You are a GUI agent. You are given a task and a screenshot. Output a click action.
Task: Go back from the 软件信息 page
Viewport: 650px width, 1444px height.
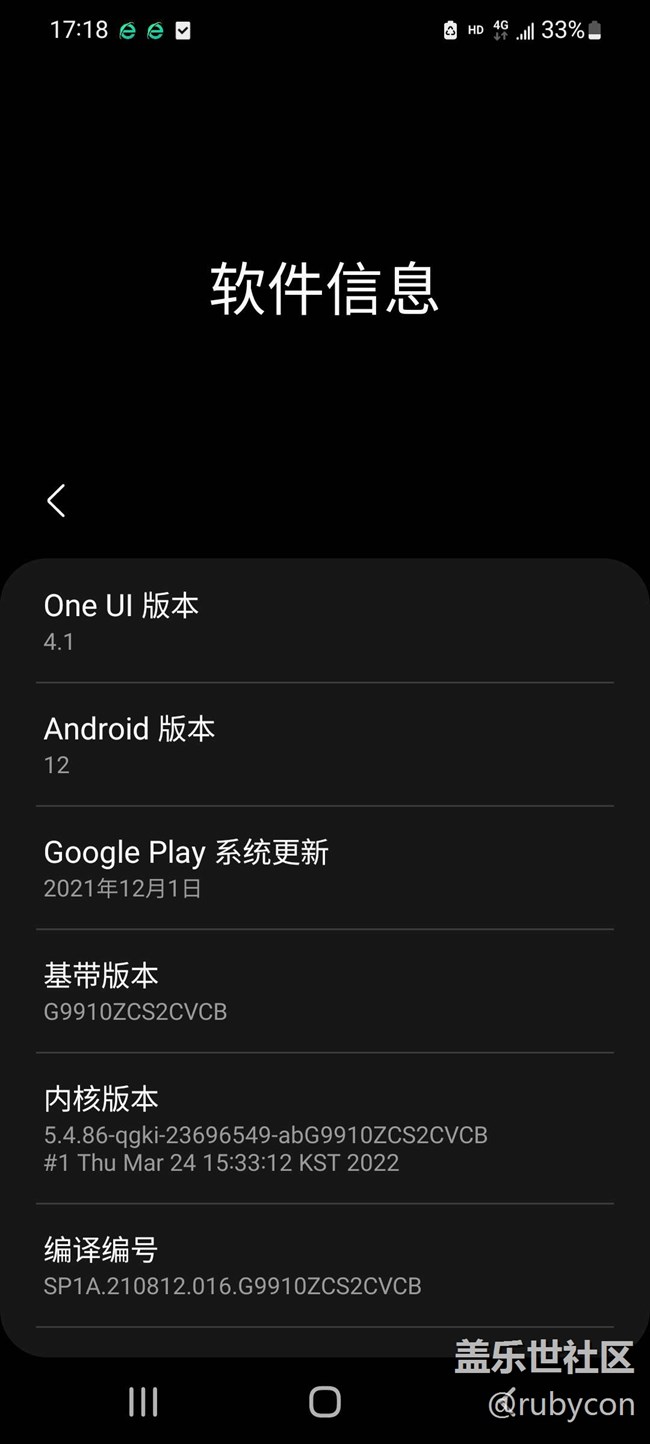point(57,500)
